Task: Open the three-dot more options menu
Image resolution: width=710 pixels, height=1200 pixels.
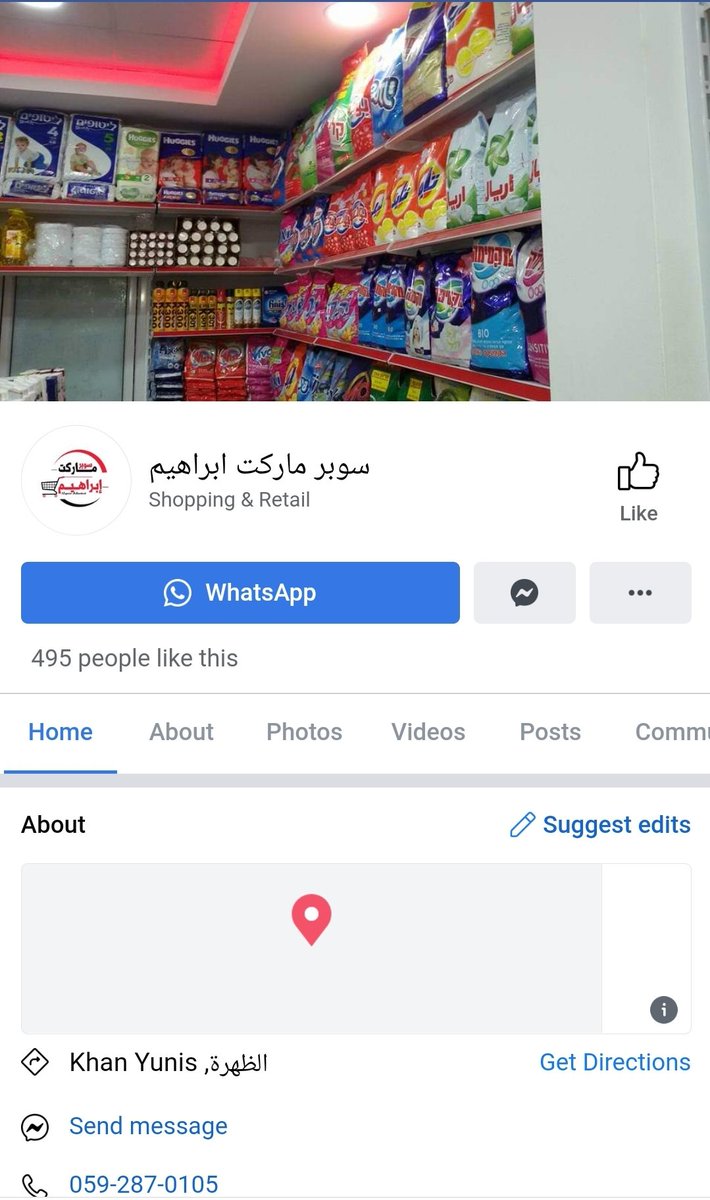Action: pos(640,593)
